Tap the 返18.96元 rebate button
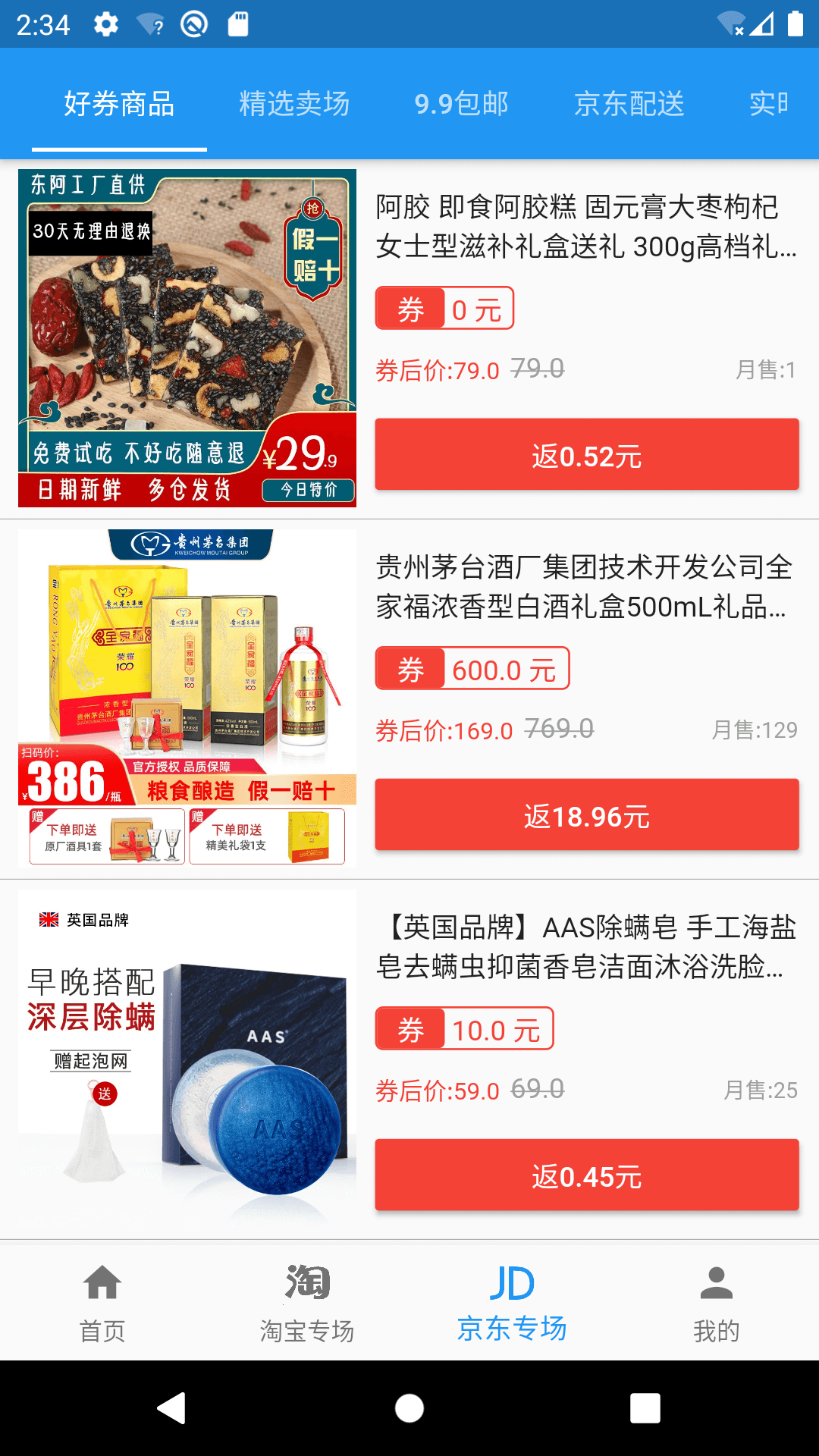Screen dimensions: 819x1456 pos(587,815)
